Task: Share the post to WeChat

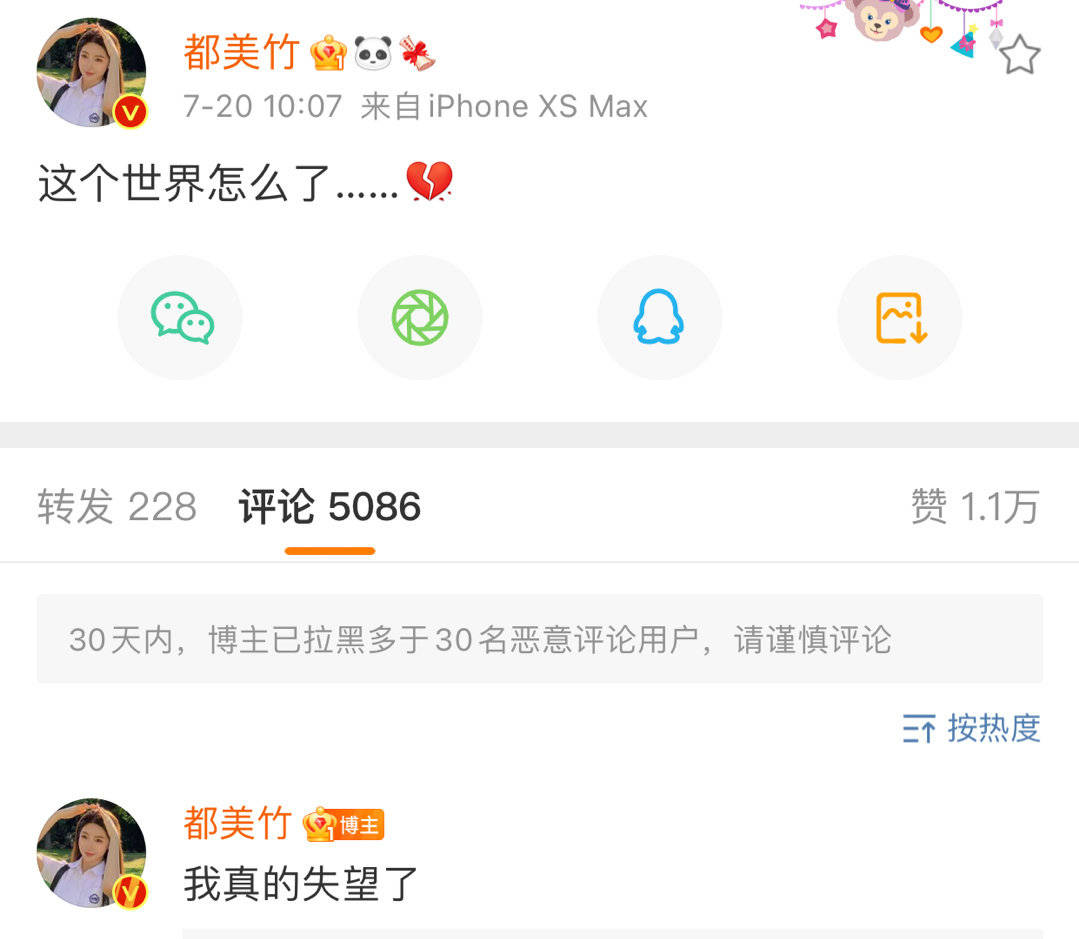Action: (181, 318)
